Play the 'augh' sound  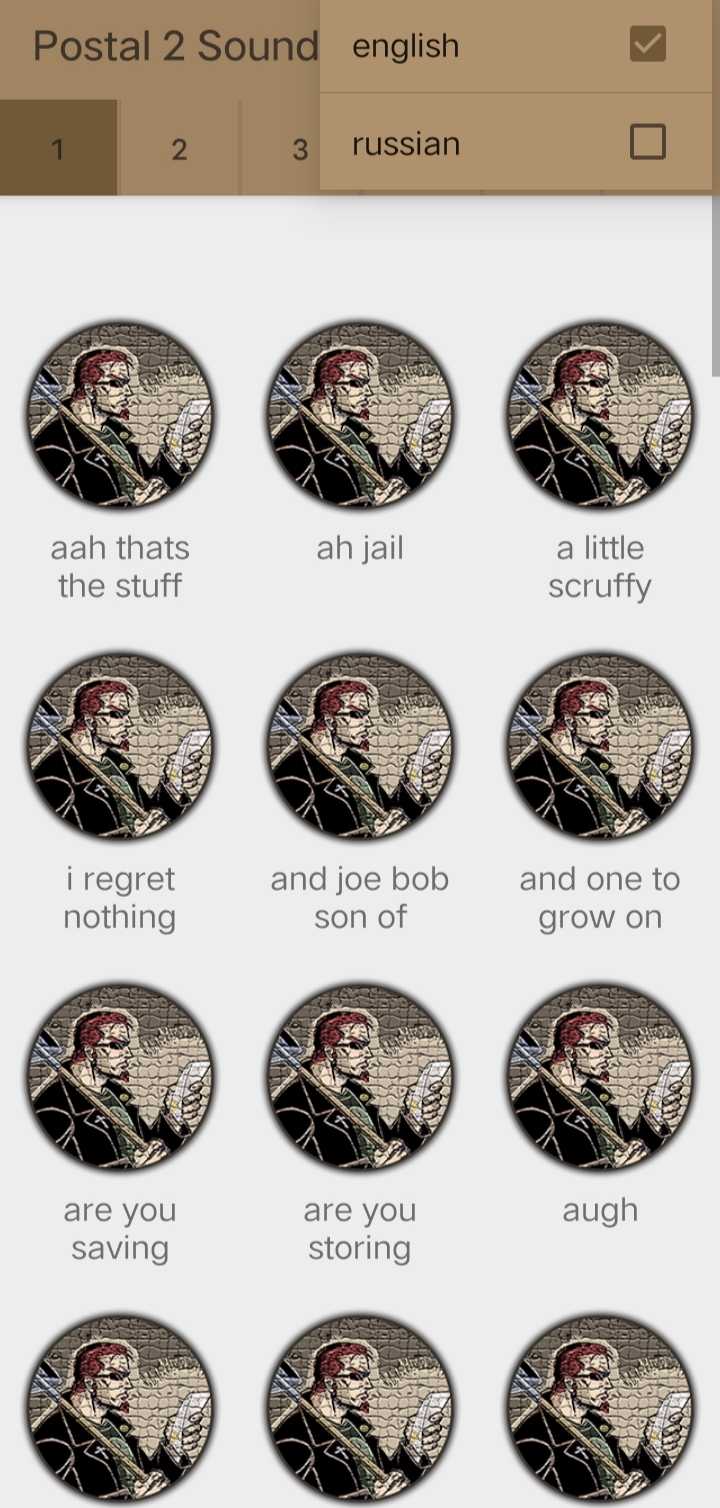(600, 1077)
